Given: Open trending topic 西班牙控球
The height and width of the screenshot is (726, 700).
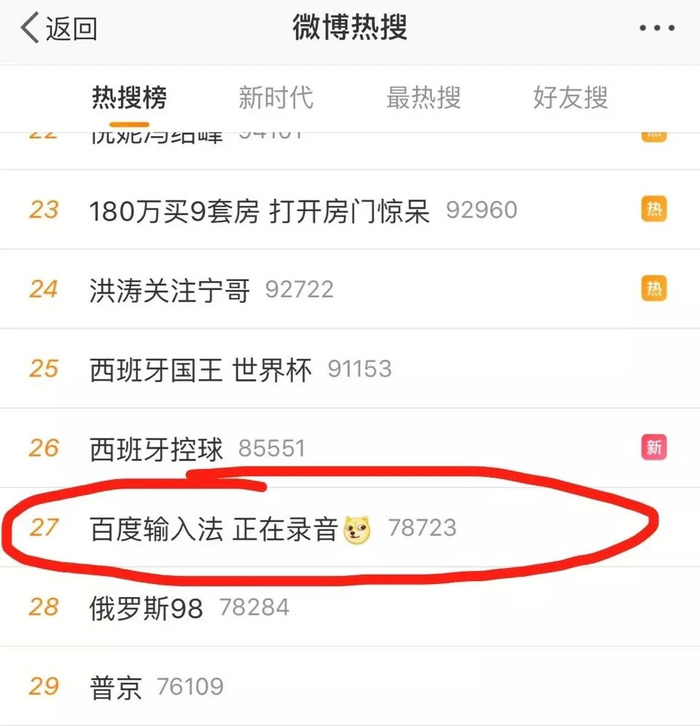Looking at the screenshot, I should (157, 447).
